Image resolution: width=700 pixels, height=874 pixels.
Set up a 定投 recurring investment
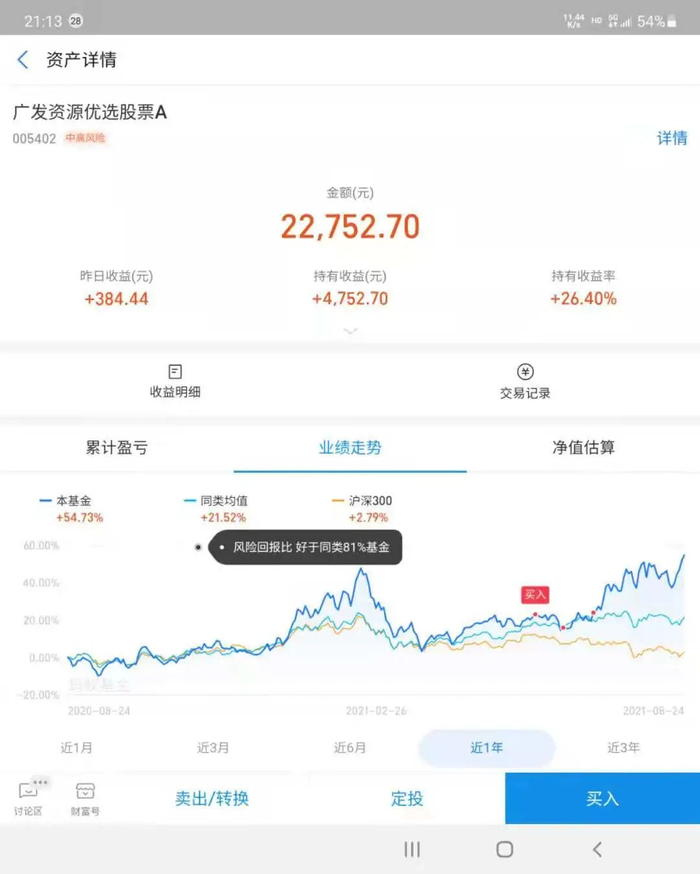(x=407, y=799)
